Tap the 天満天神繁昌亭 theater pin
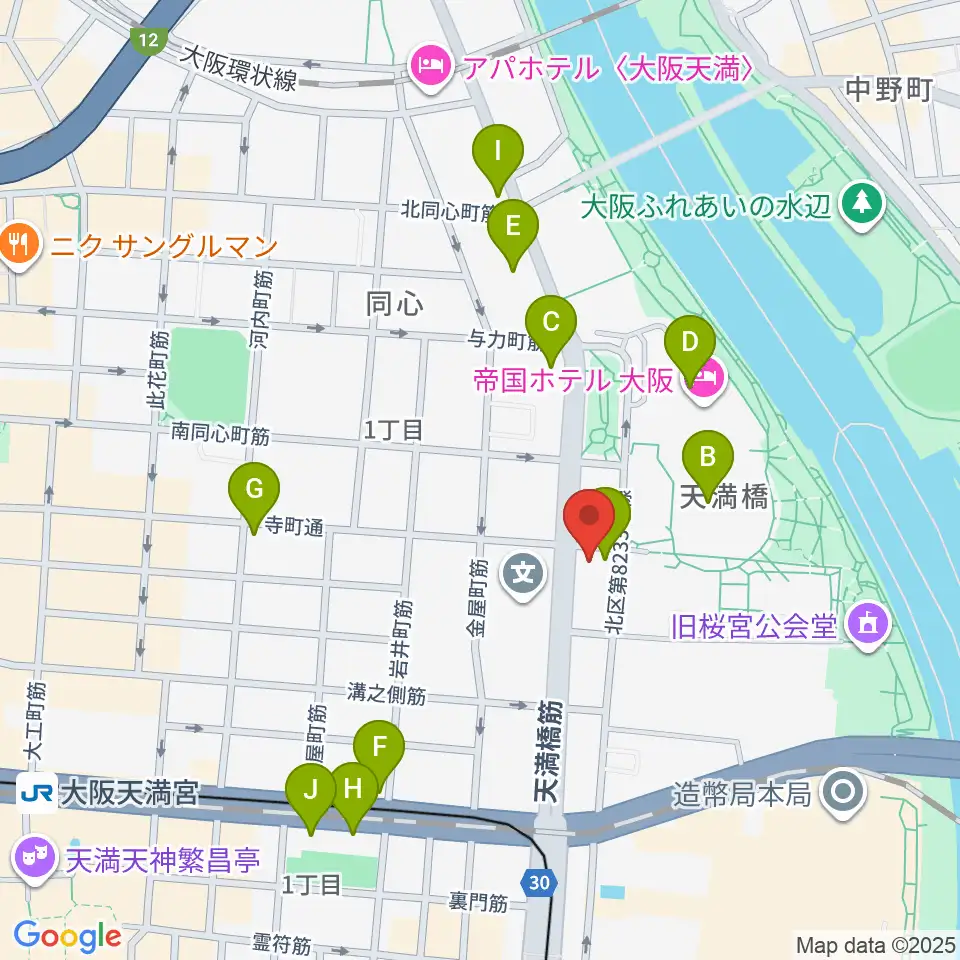The image size is (960, 960). tap(34, 857)
